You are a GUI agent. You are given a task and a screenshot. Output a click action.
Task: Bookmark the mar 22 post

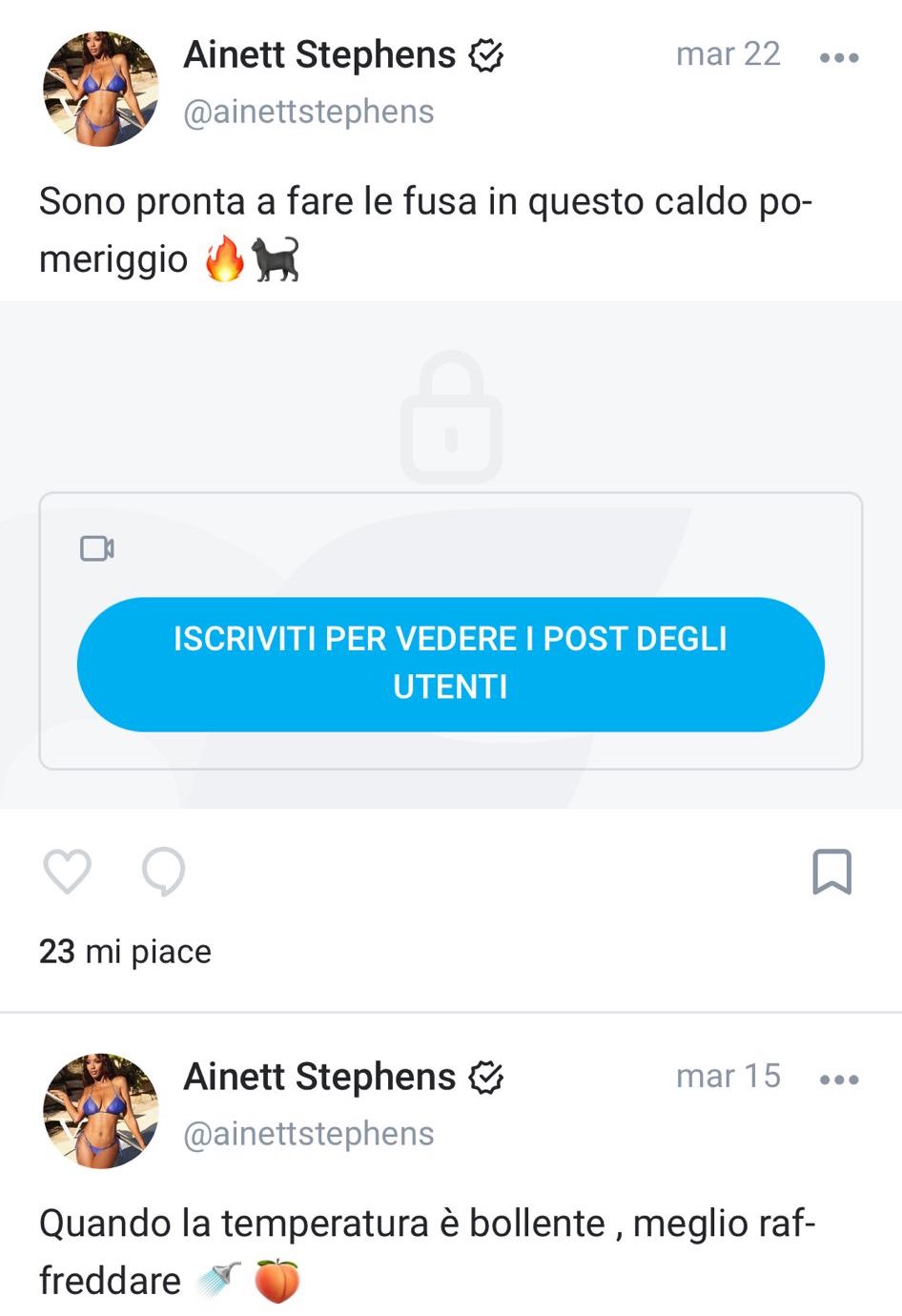coord(831,872)
